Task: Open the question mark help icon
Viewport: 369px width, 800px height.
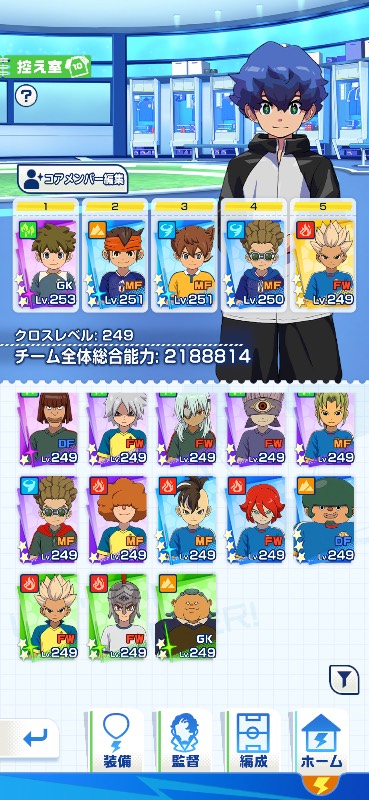Action: 26,95
